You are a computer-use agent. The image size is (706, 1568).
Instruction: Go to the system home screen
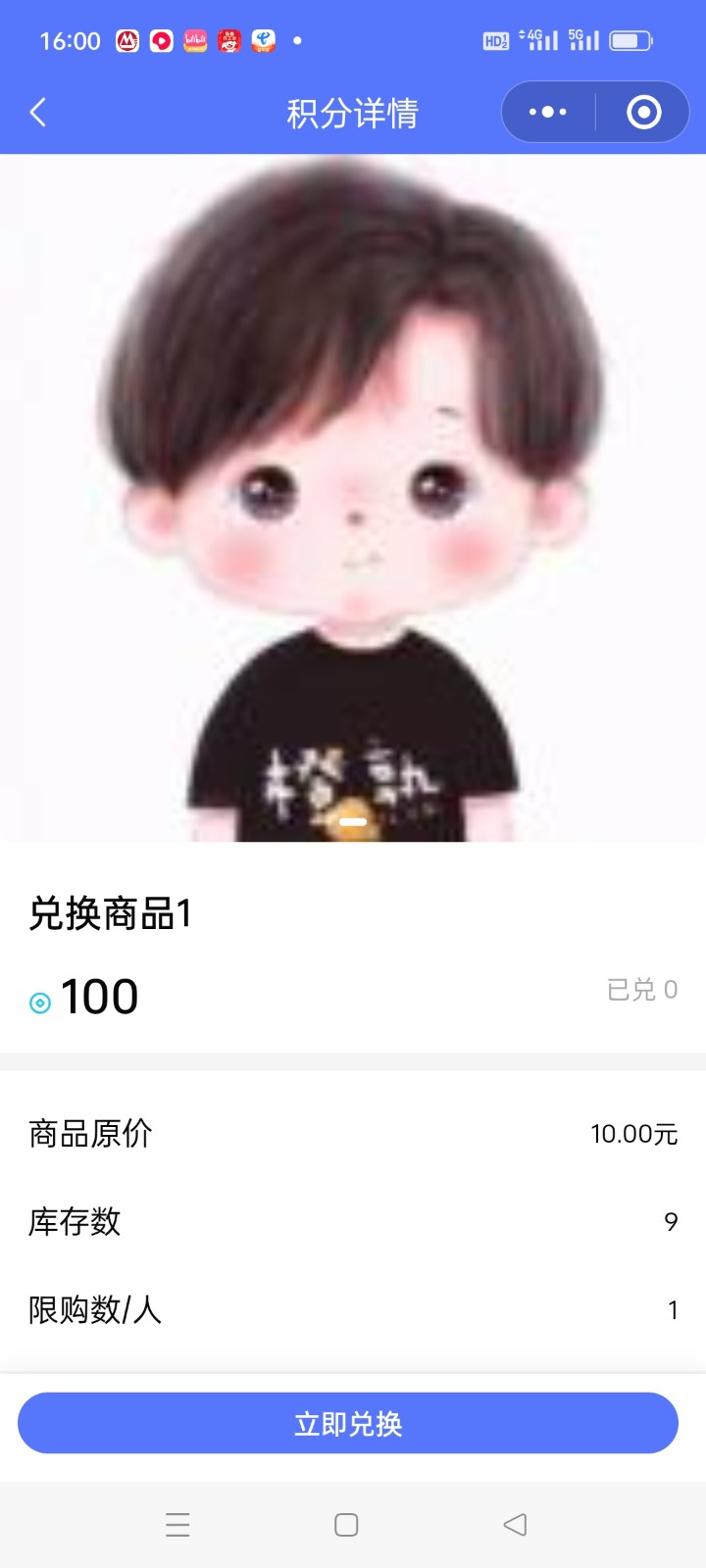346,1525
